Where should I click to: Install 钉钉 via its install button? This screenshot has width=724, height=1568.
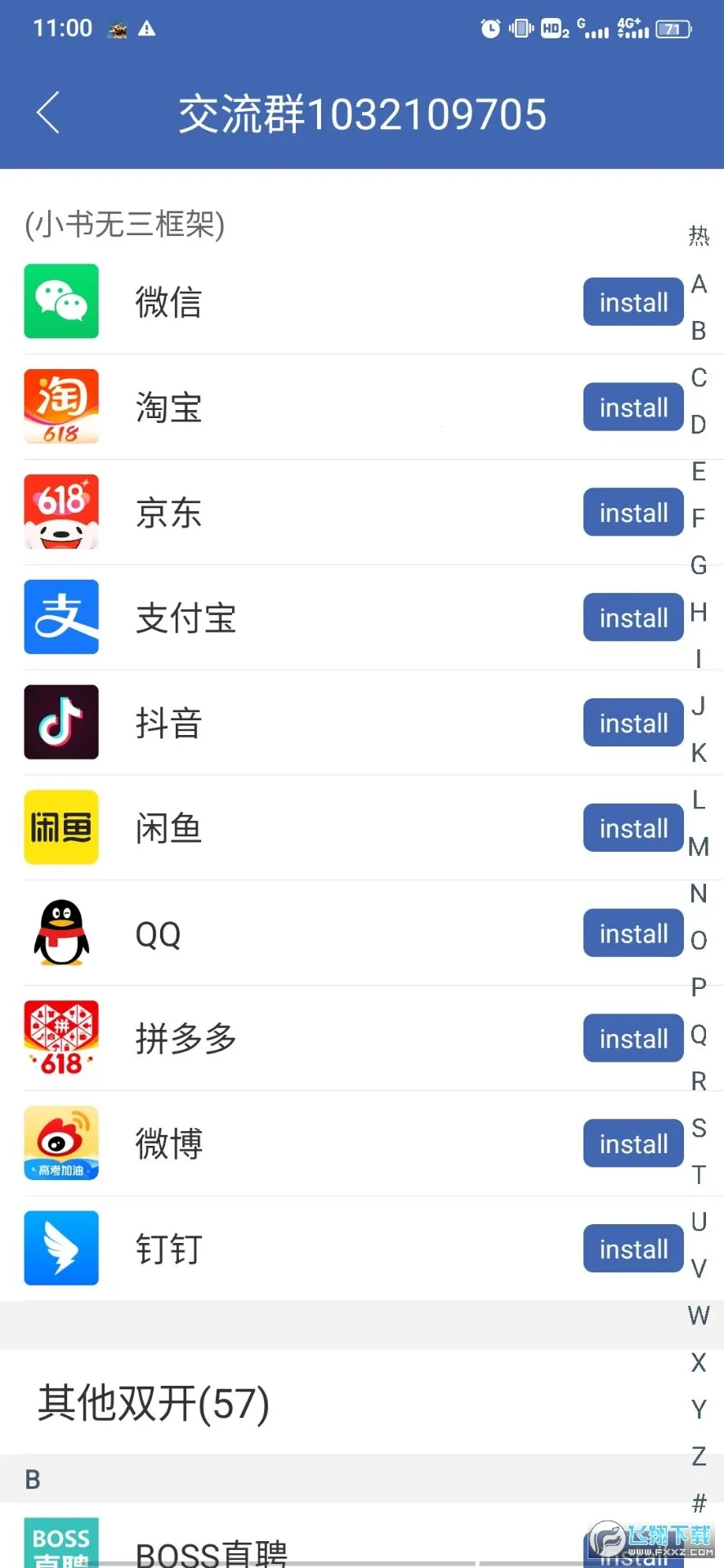pyautogui.click(x=632, y=1248)
